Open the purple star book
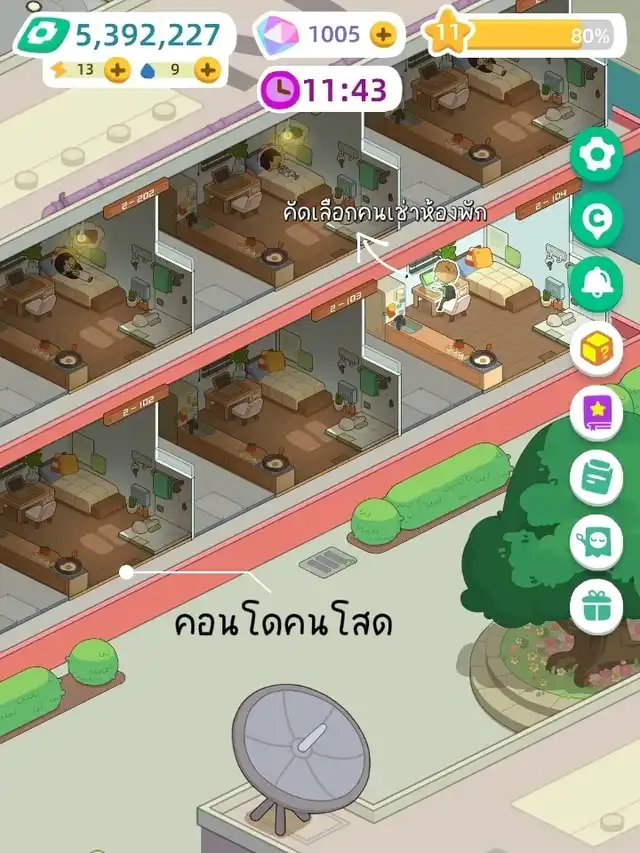This screenshot has height=853, width=640. pyautogui.click(x=596, y=413)
